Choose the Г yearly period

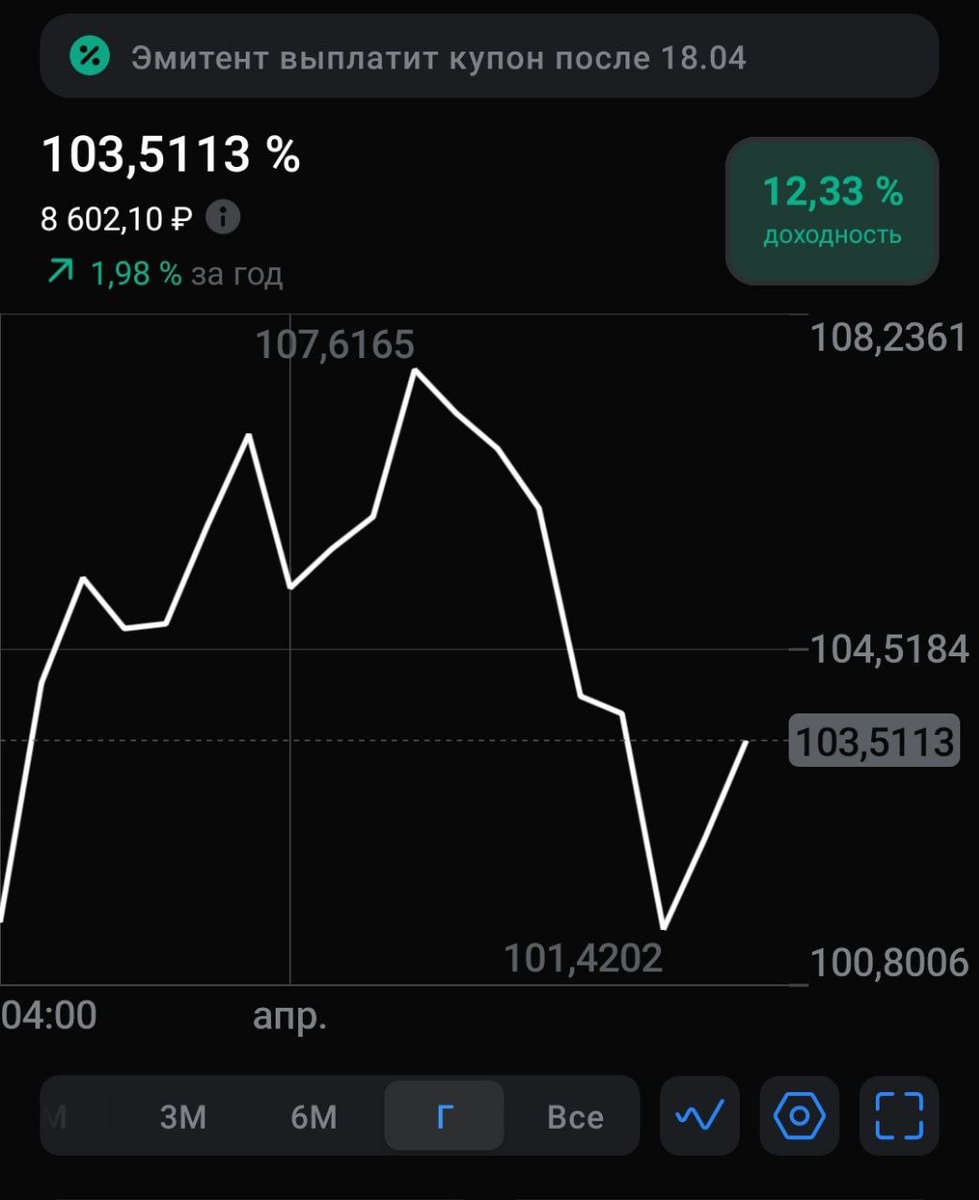point(445,1116)
